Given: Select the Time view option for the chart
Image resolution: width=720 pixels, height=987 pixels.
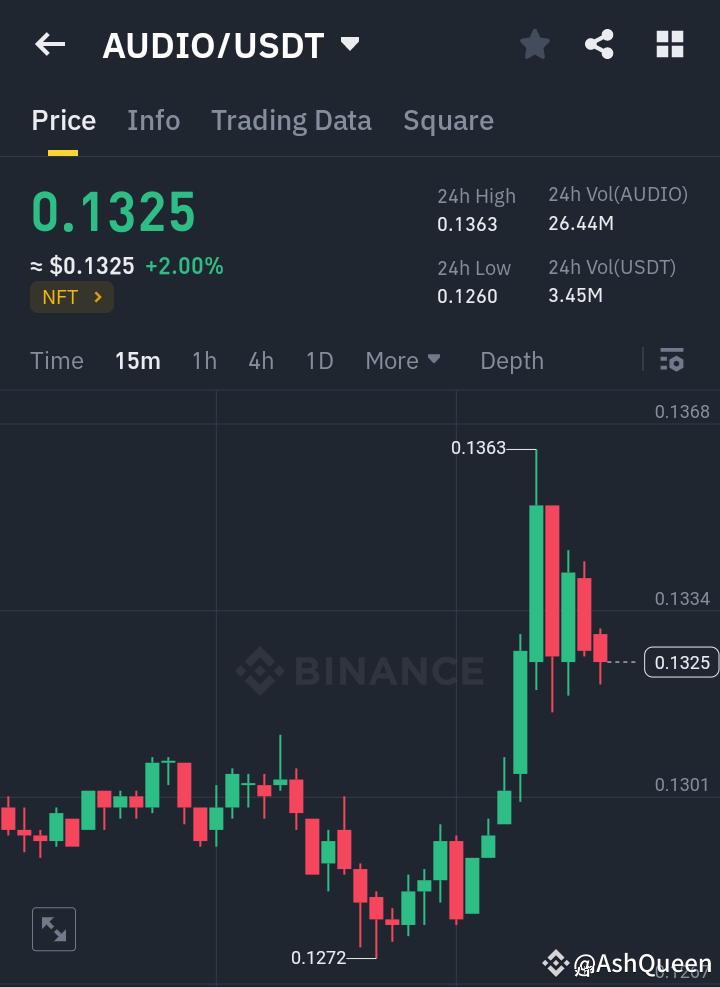Looking at the screenshot, I should (x=56, y=360).
